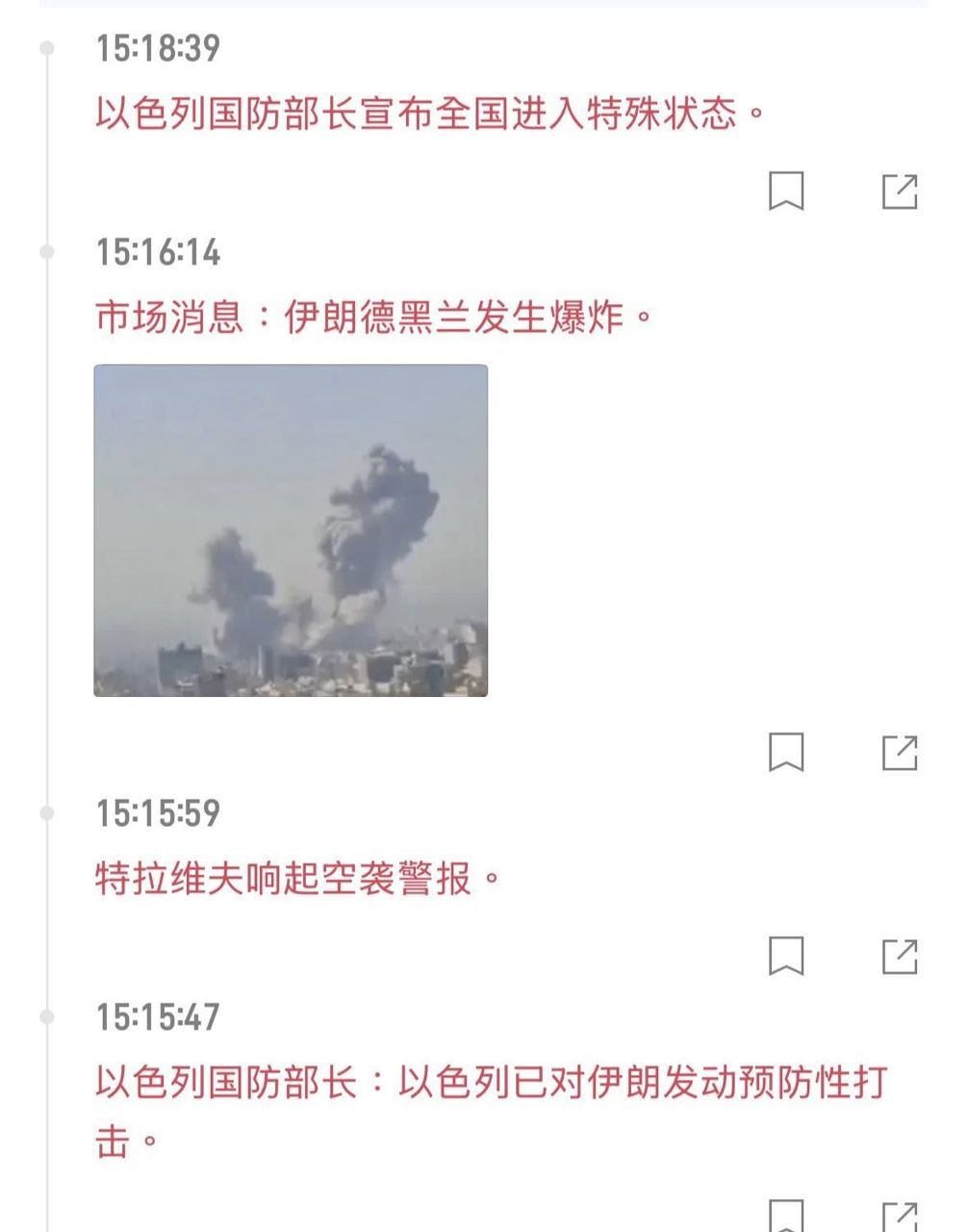Open the Tehran explosion smoke photo
The width and height of the screenshot is (969, 1232).
(291, 530)
